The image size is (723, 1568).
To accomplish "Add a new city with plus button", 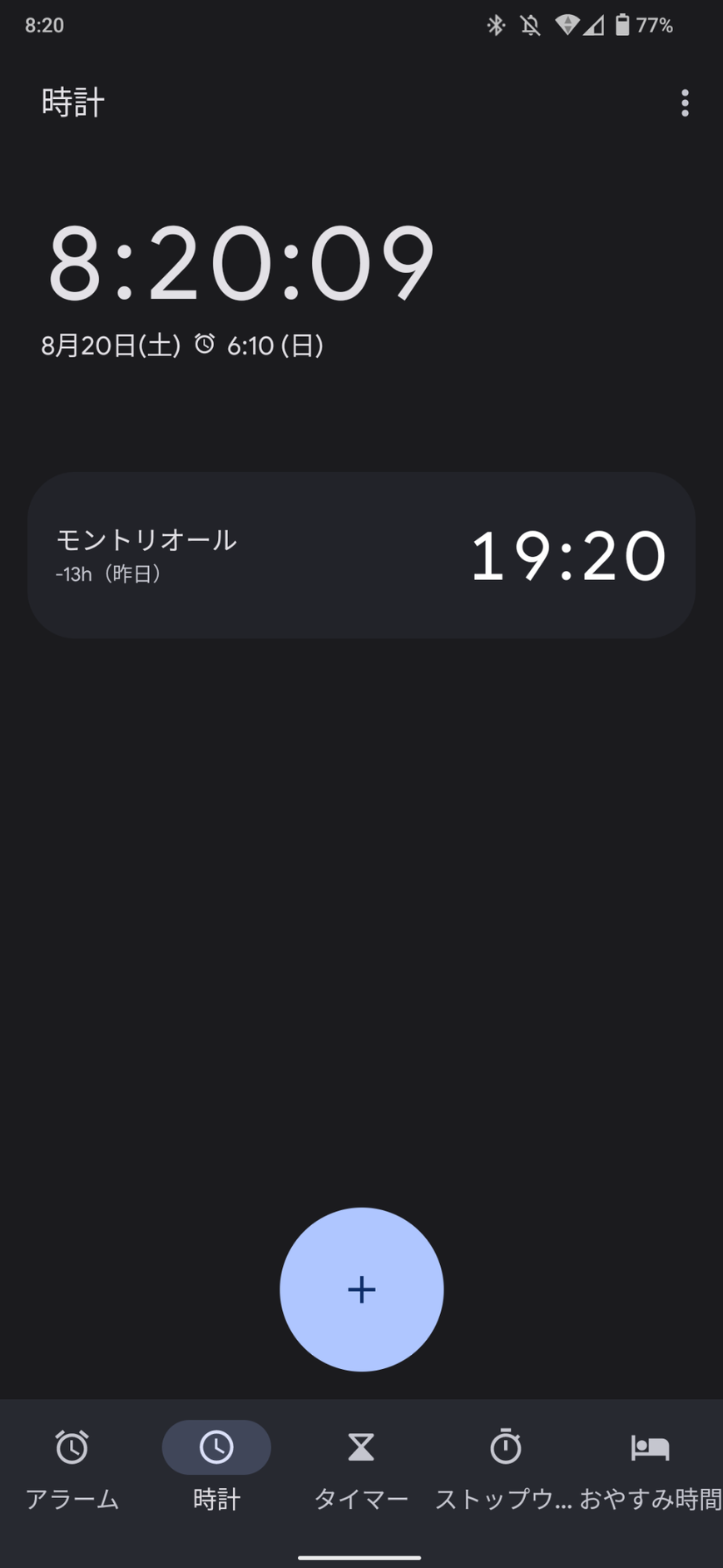I will tap(361, 1289).
